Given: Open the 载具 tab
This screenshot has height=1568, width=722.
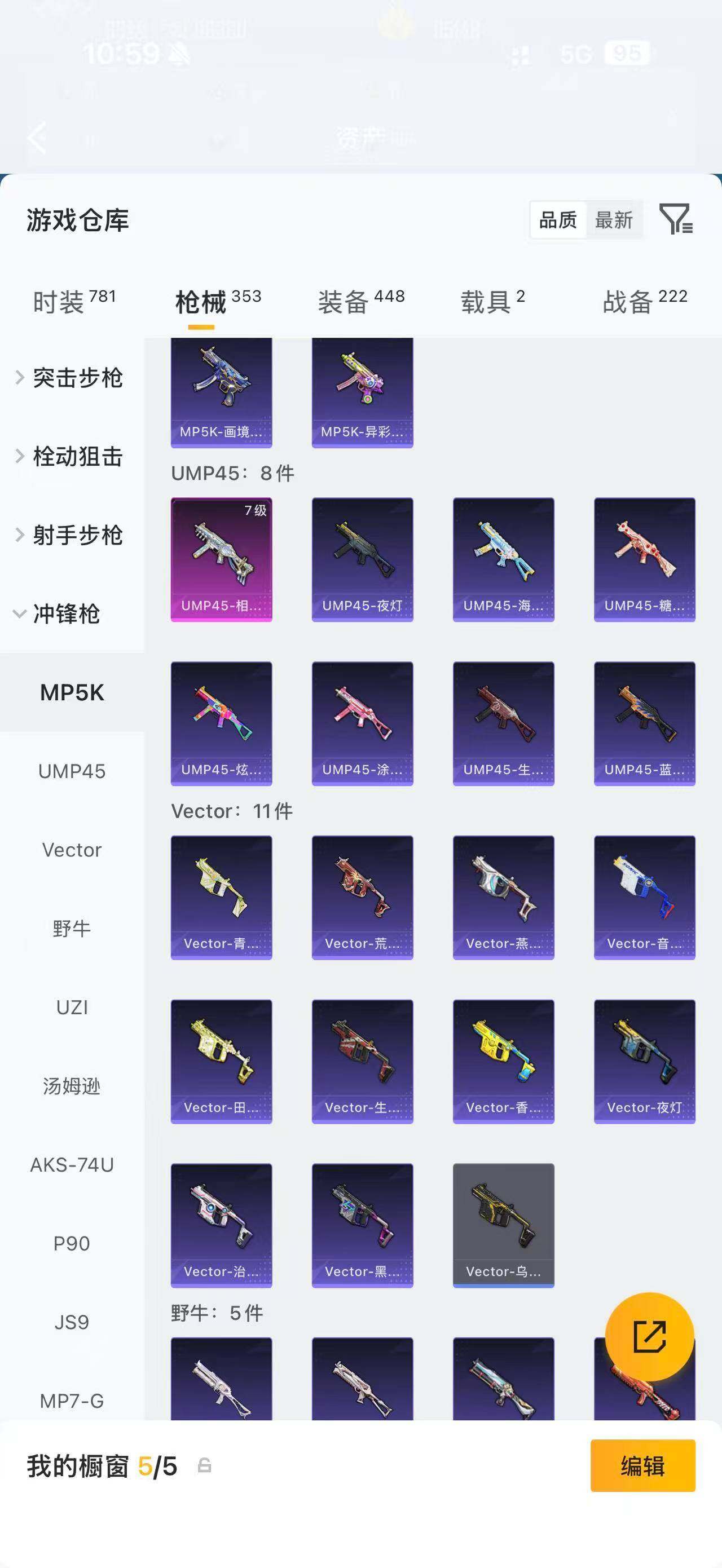Looking at the screenshot, I should click(x=492, y=301).
